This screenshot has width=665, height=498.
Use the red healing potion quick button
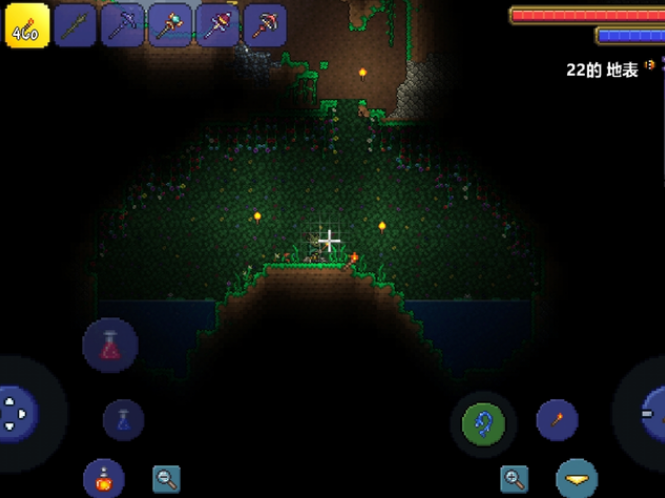coord(110,346)
